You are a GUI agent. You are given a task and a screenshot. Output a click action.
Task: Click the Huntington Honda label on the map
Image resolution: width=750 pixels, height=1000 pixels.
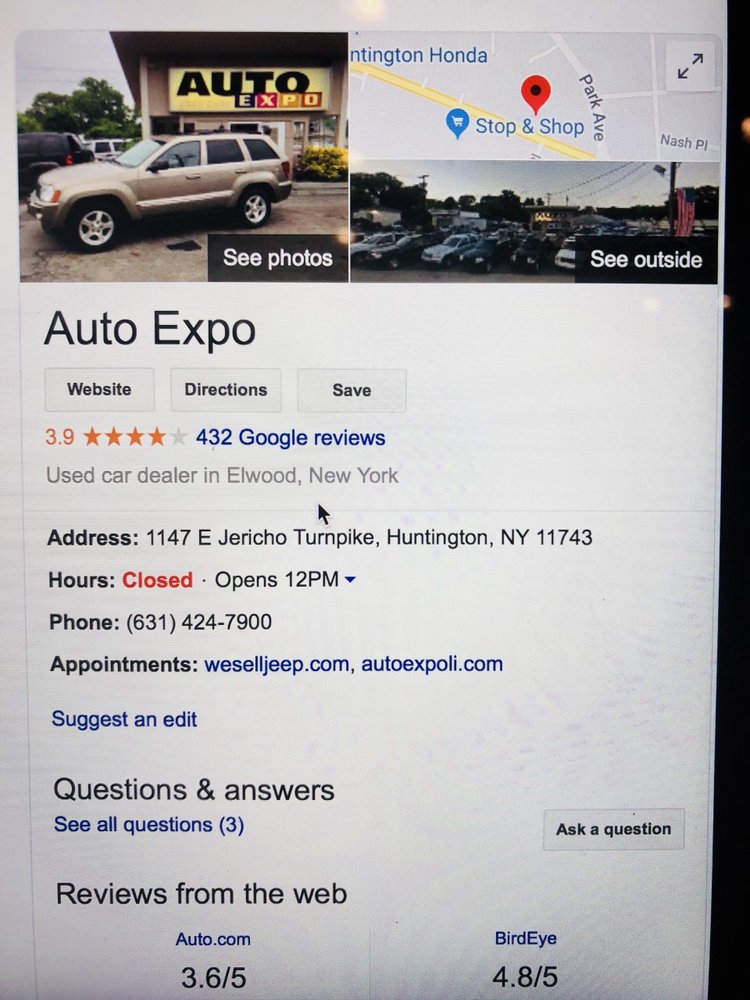coord(418,56)
